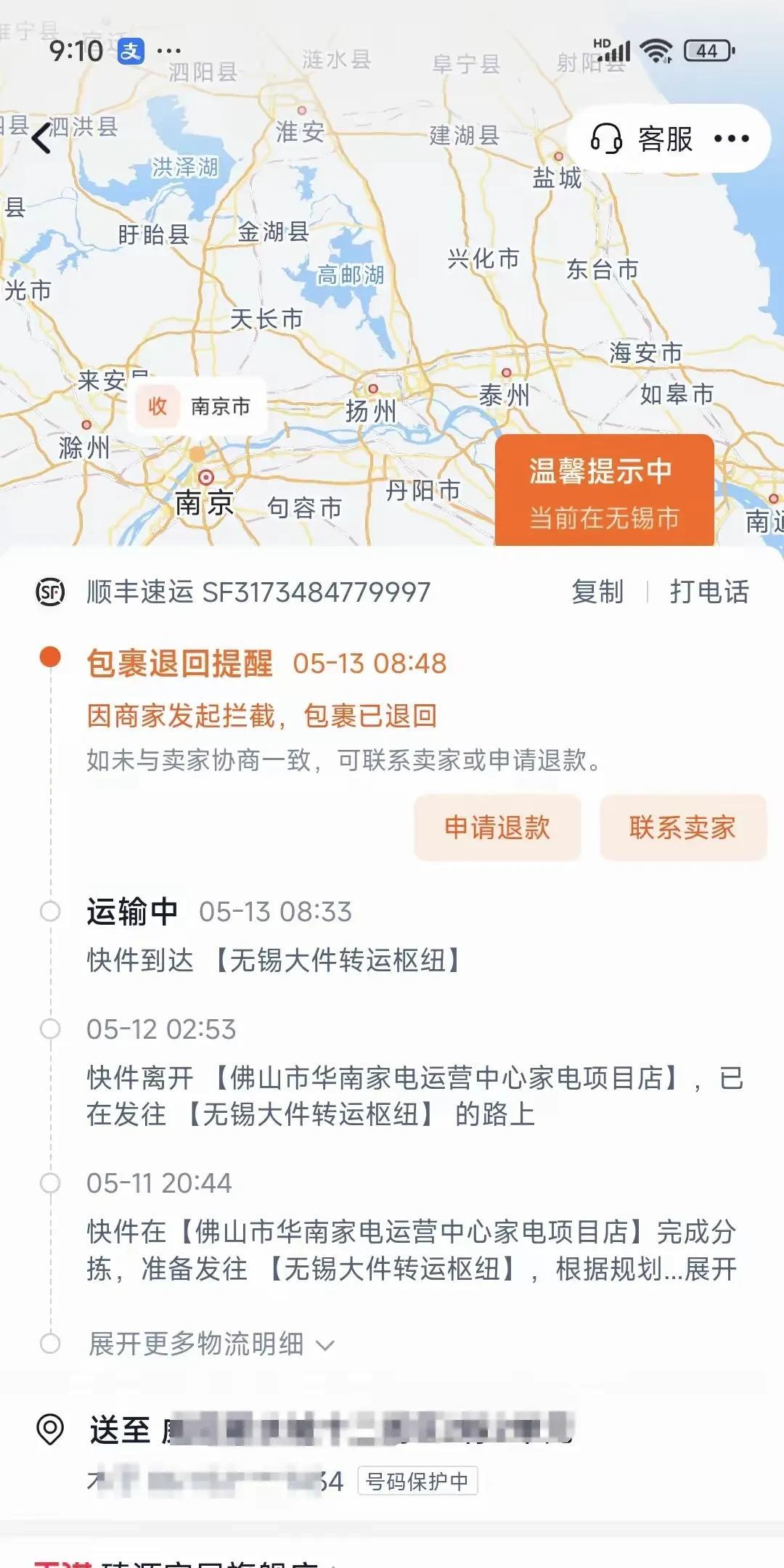
Task: Open 客服 customer service
Action: coord(642,139)
